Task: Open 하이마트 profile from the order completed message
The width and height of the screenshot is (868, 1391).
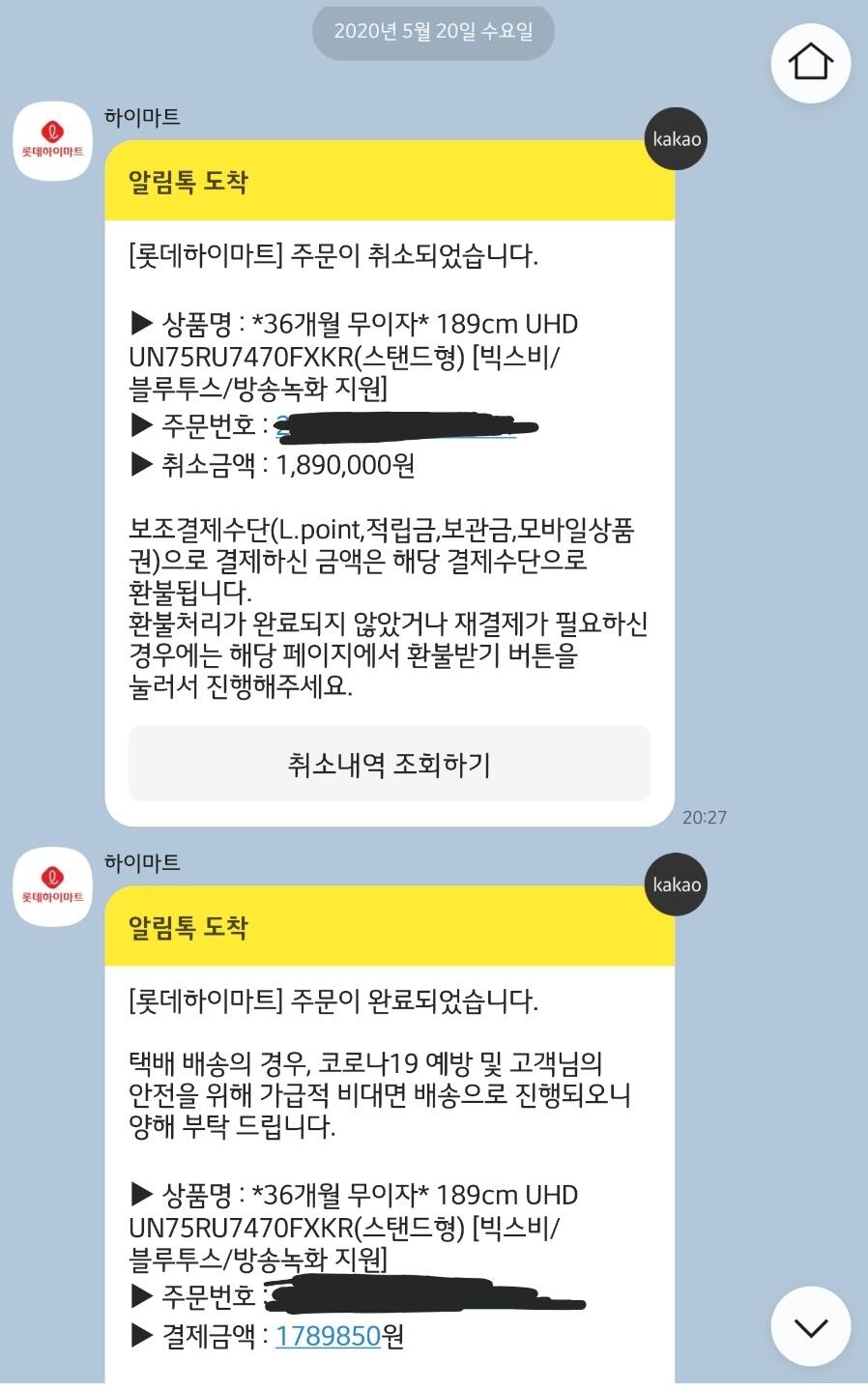Action: click(52, 886)
